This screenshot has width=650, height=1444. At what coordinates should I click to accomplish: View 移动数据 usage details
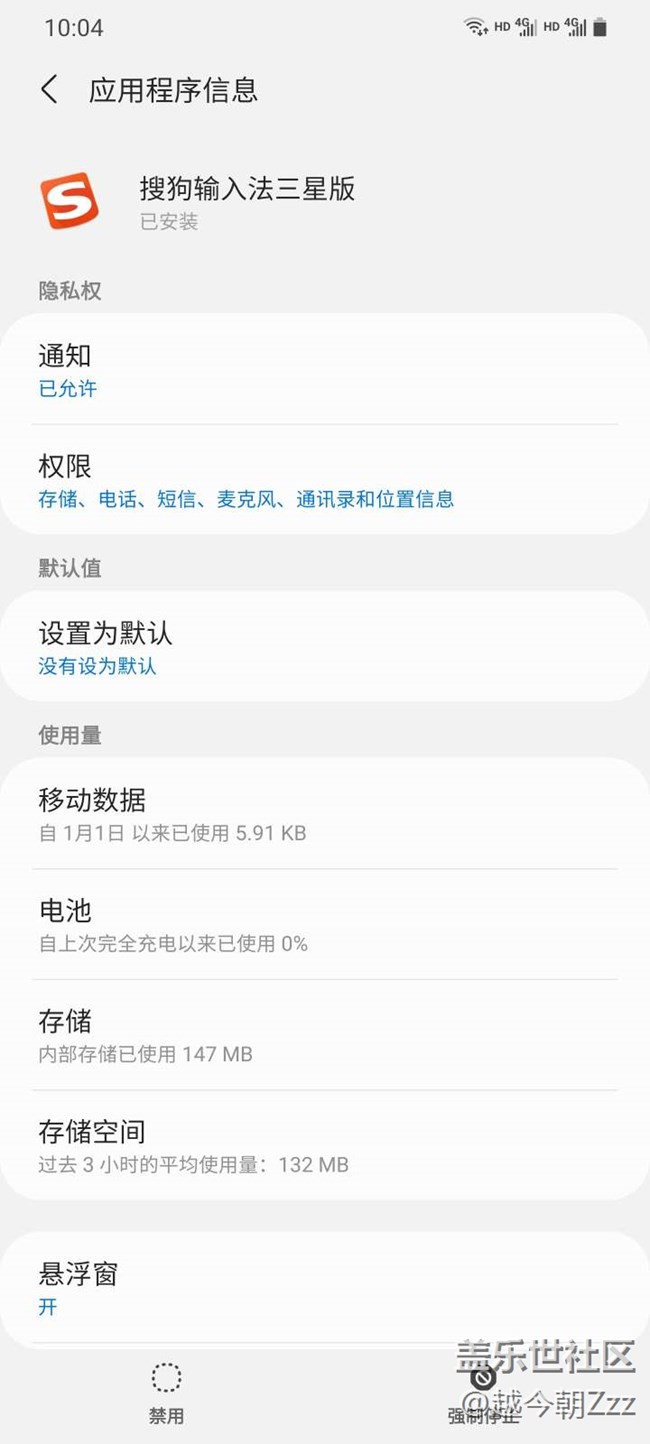coord(325,814)
